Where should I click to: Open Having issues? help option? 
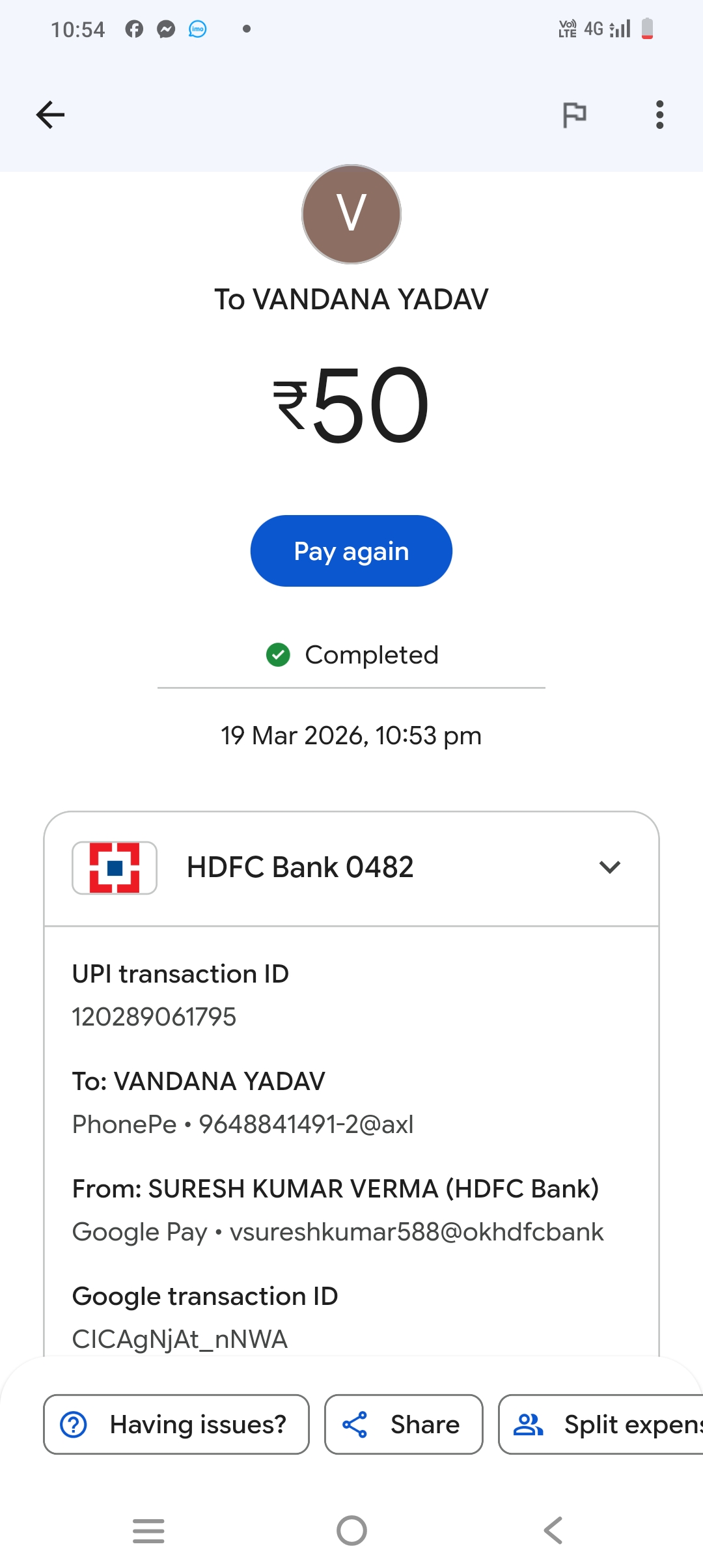point(176,1424)
